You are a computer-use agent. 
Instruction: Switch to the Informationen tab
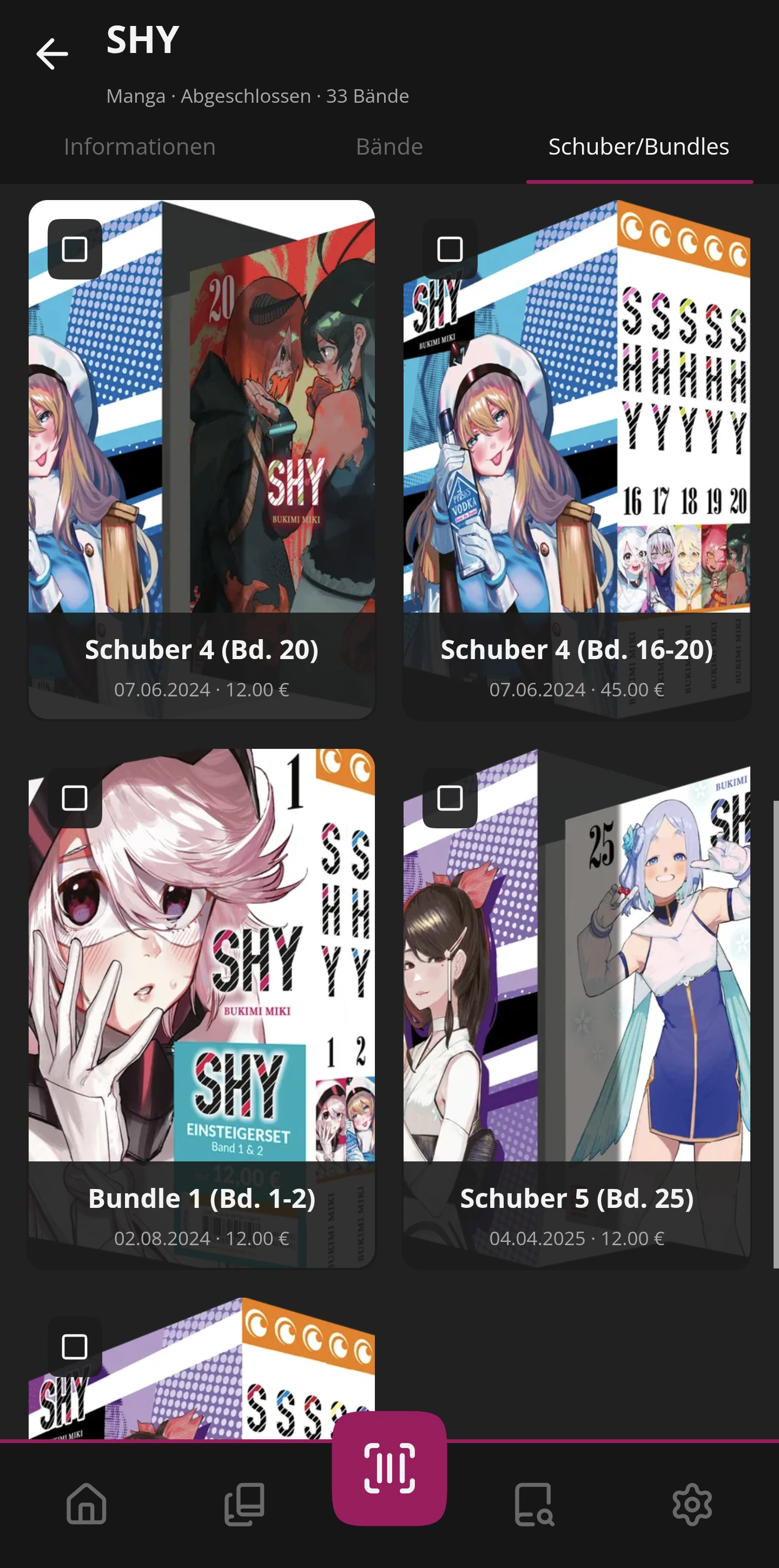pos(140,146)
